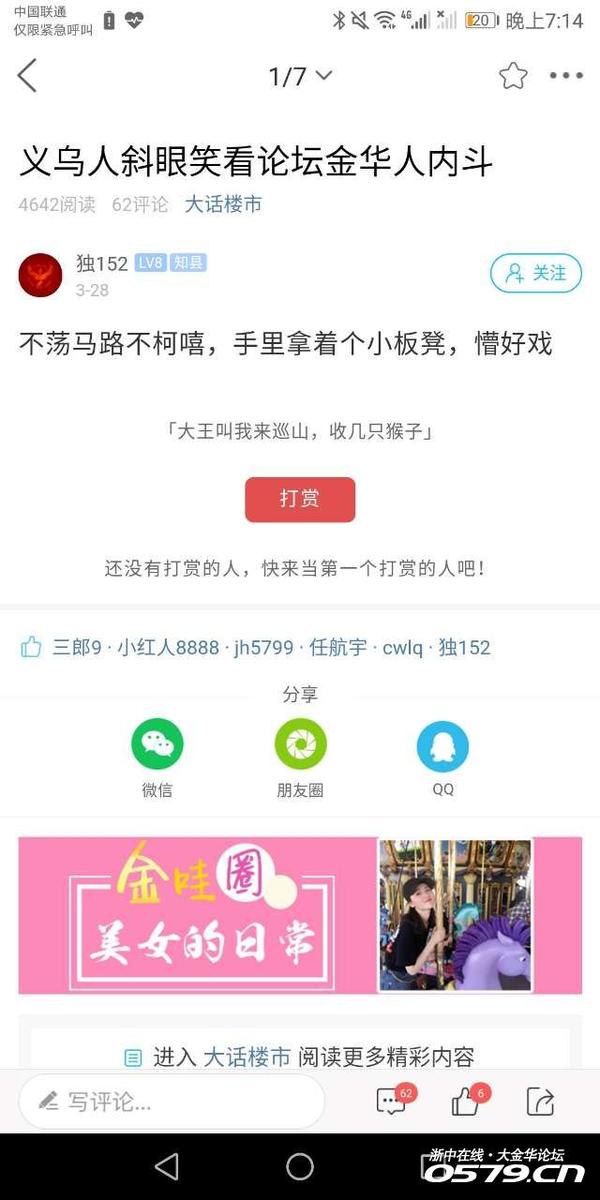Open the 大话楼市 forum link under title
The height and width of the screenshot is (1200, 600).
pyautogui.click(x=223, y=204)
